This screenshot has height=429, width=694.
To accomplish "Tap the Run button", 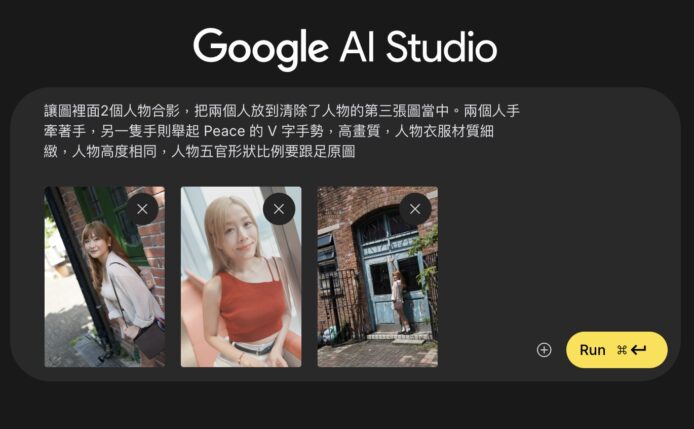I will 616,350.
